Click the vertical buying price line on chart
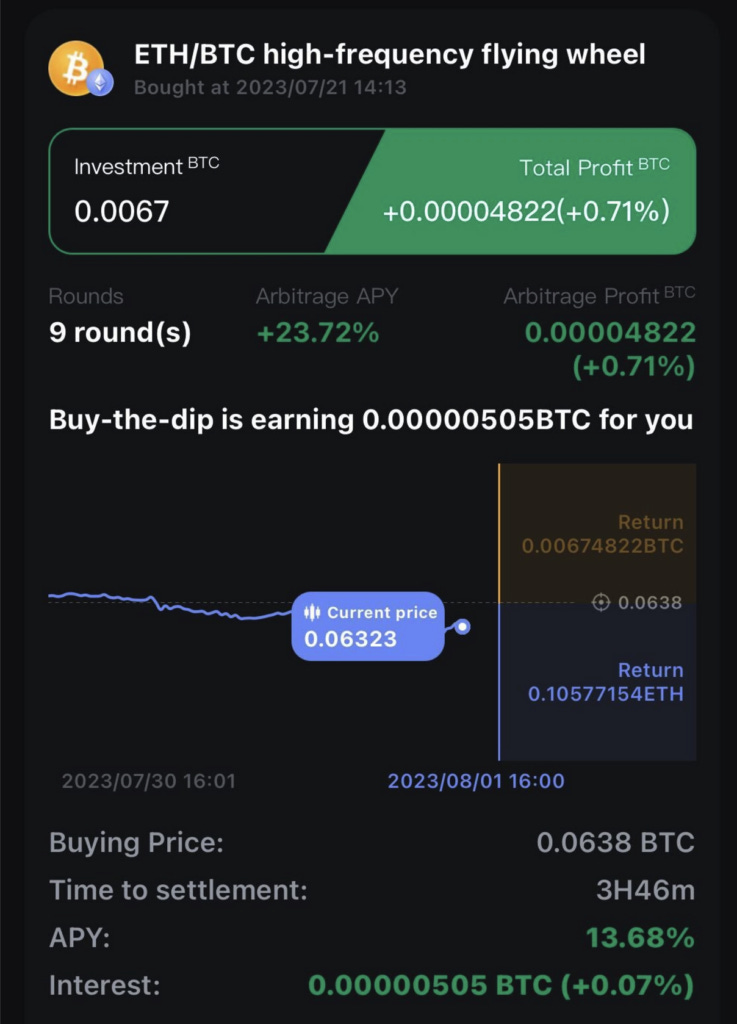The width and height of the screenshot is (737, 1024). pos(498,610)
